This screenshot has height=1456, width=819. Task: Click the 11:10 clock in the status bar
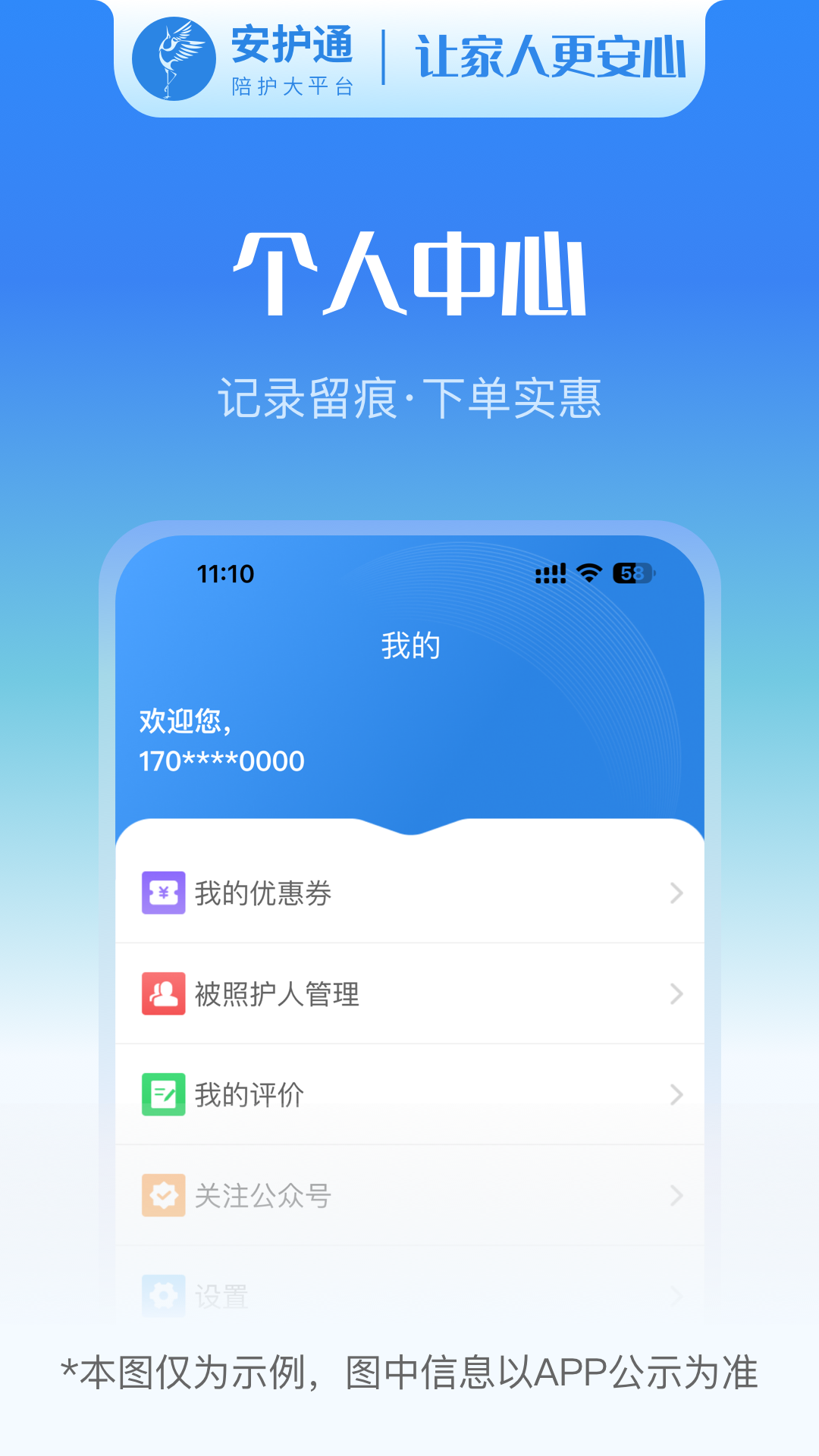point(227,575)
